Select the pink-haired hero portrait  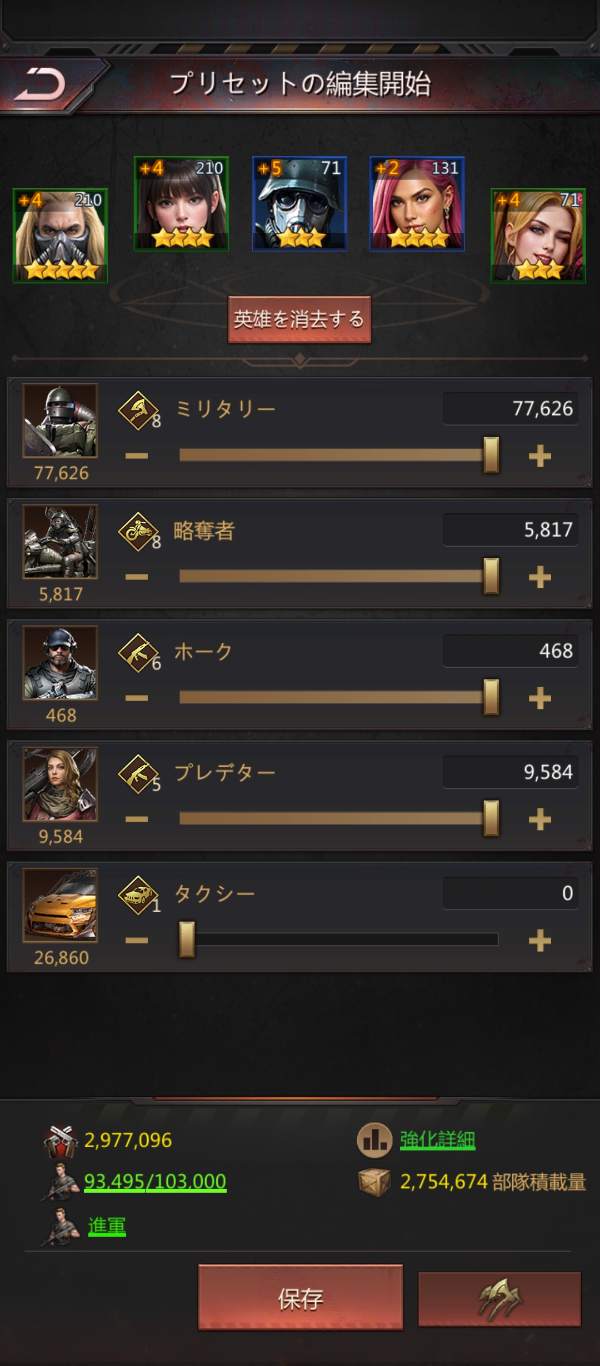pos(417,204)
